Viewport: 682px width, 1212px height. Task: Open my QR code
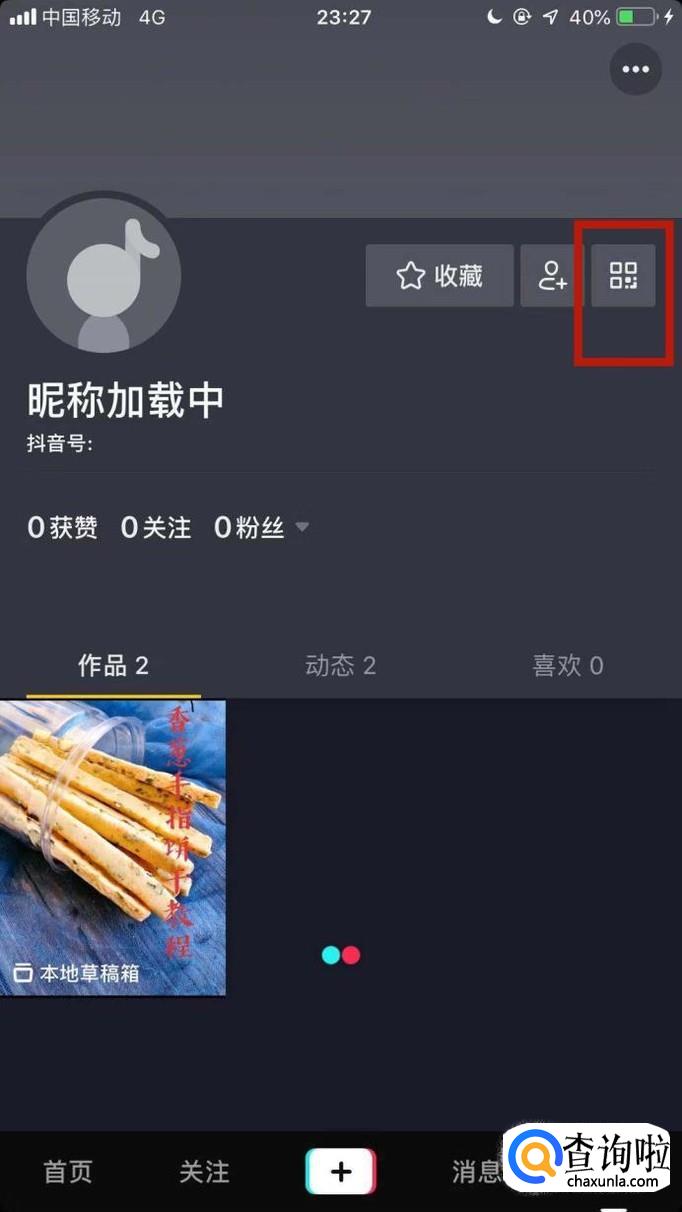(624, 276)
